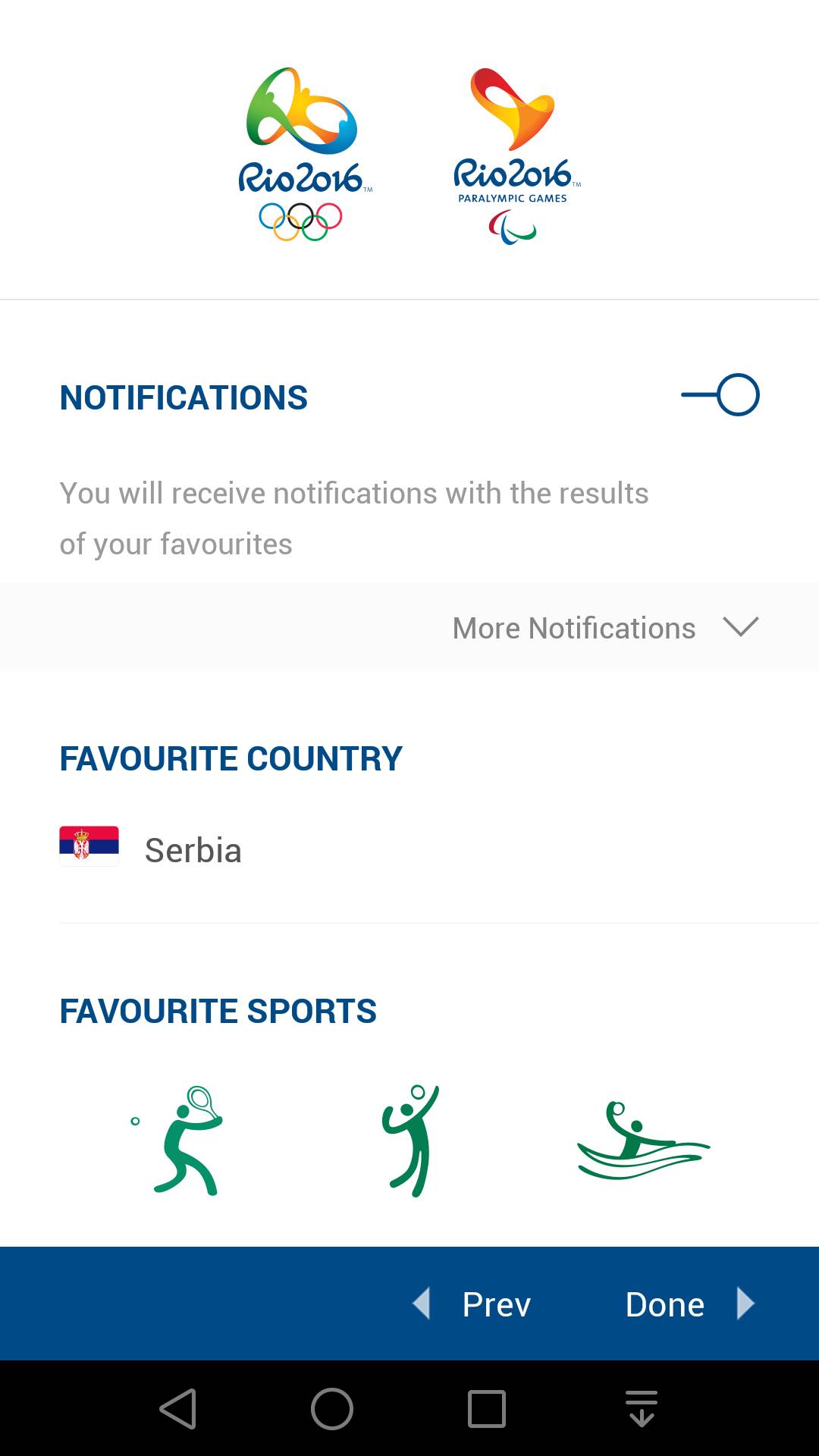Go to the home screen

pos(332,1409)
